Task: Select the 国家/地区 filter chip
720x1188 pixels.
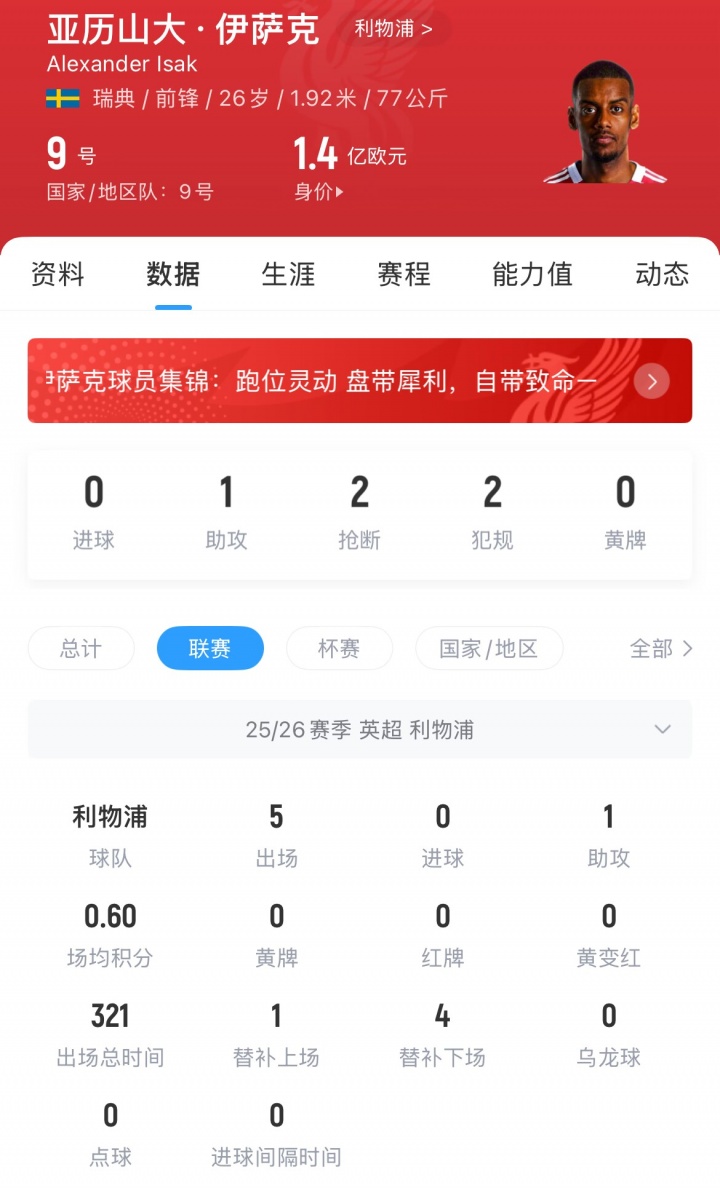Action: pos(489,648)
